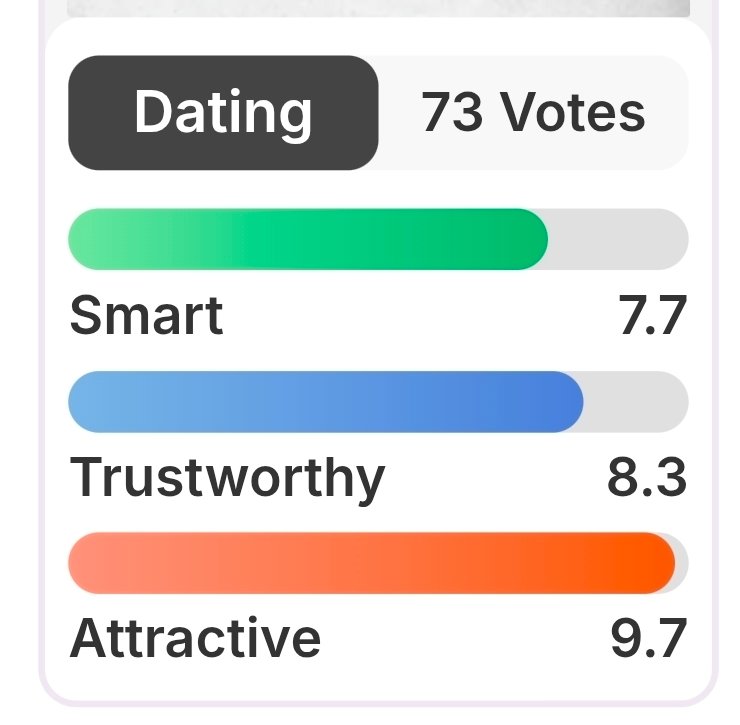
Task: Select the Dating category pill
Action: [223, 113]
